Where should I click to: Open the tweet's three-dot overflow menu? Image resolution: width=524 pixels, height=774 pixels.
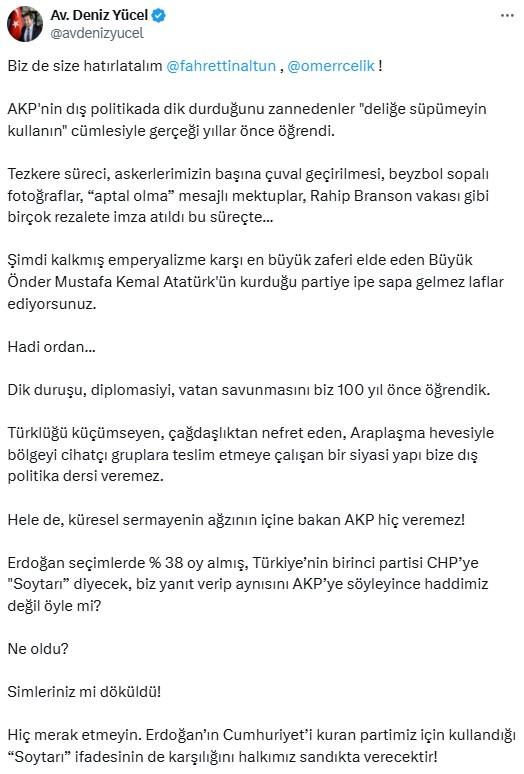pyautogui.click(x=507, y=16)
